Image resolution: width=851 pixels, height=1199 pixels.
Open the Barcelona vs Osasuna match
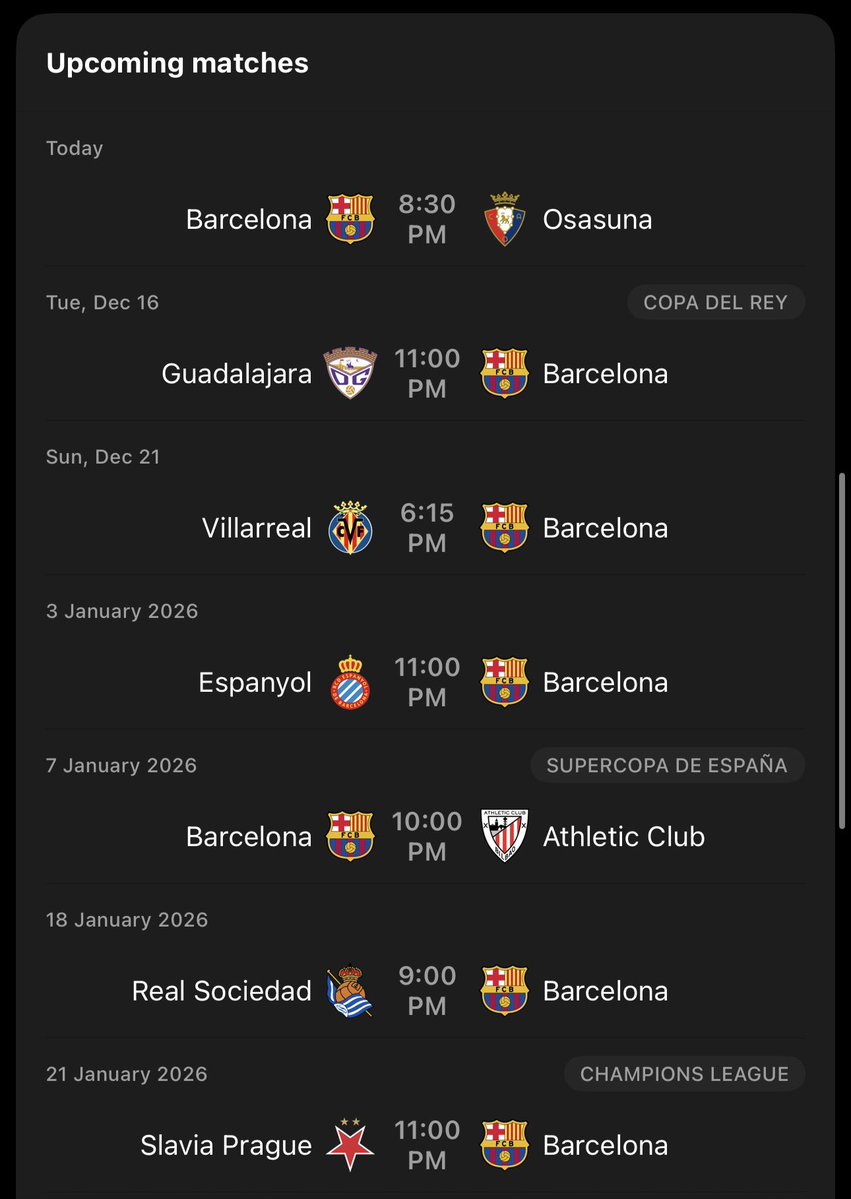(x=426, y=219)
